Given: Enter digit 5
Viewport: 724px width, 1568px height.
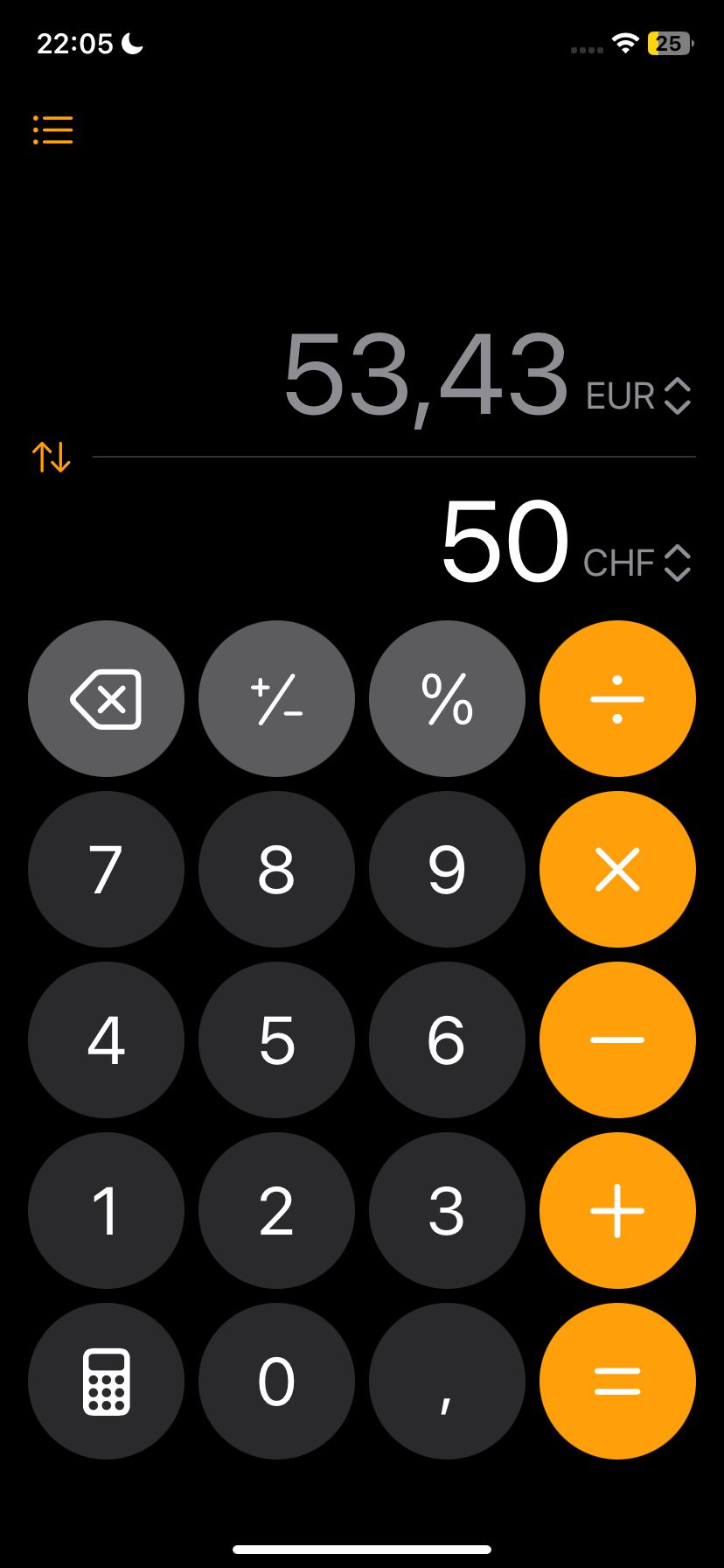Looking at the screenshot, I should tap(276, 1039).
